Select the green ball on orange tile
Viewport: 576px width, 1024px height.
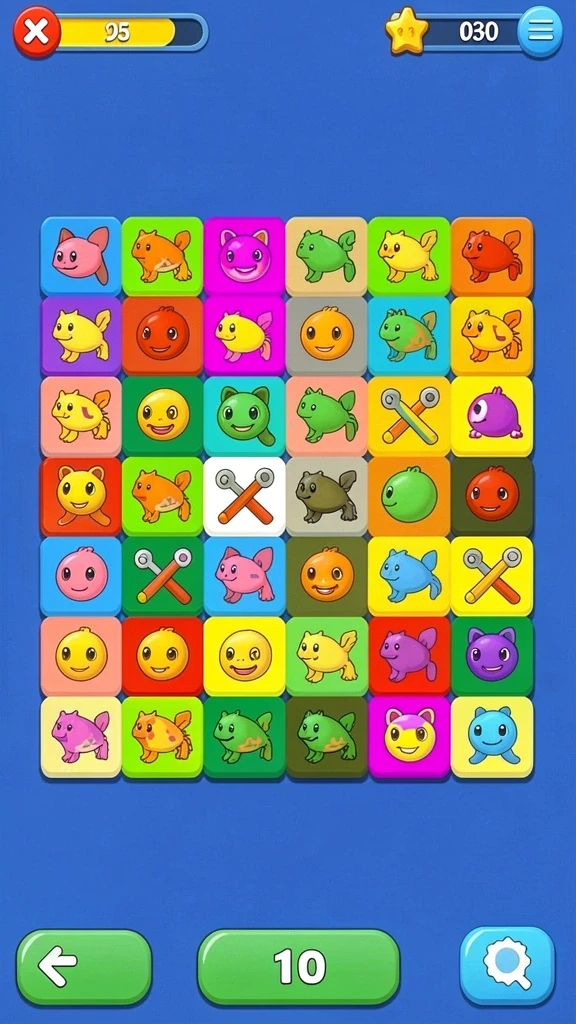pyautogui.click(x=409, y=496)
